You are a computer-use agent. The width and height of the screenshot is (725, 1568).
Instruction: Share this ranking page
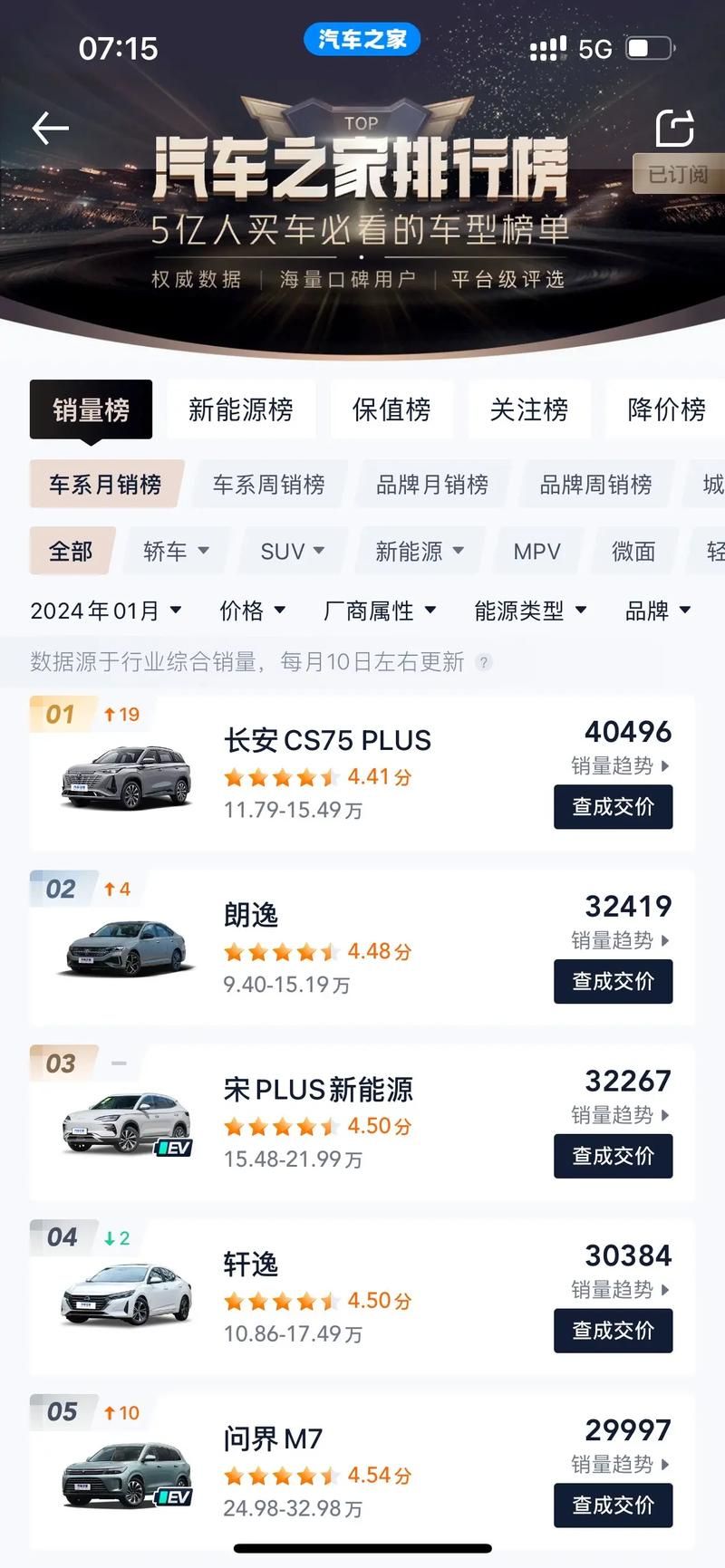click(674, 128)
